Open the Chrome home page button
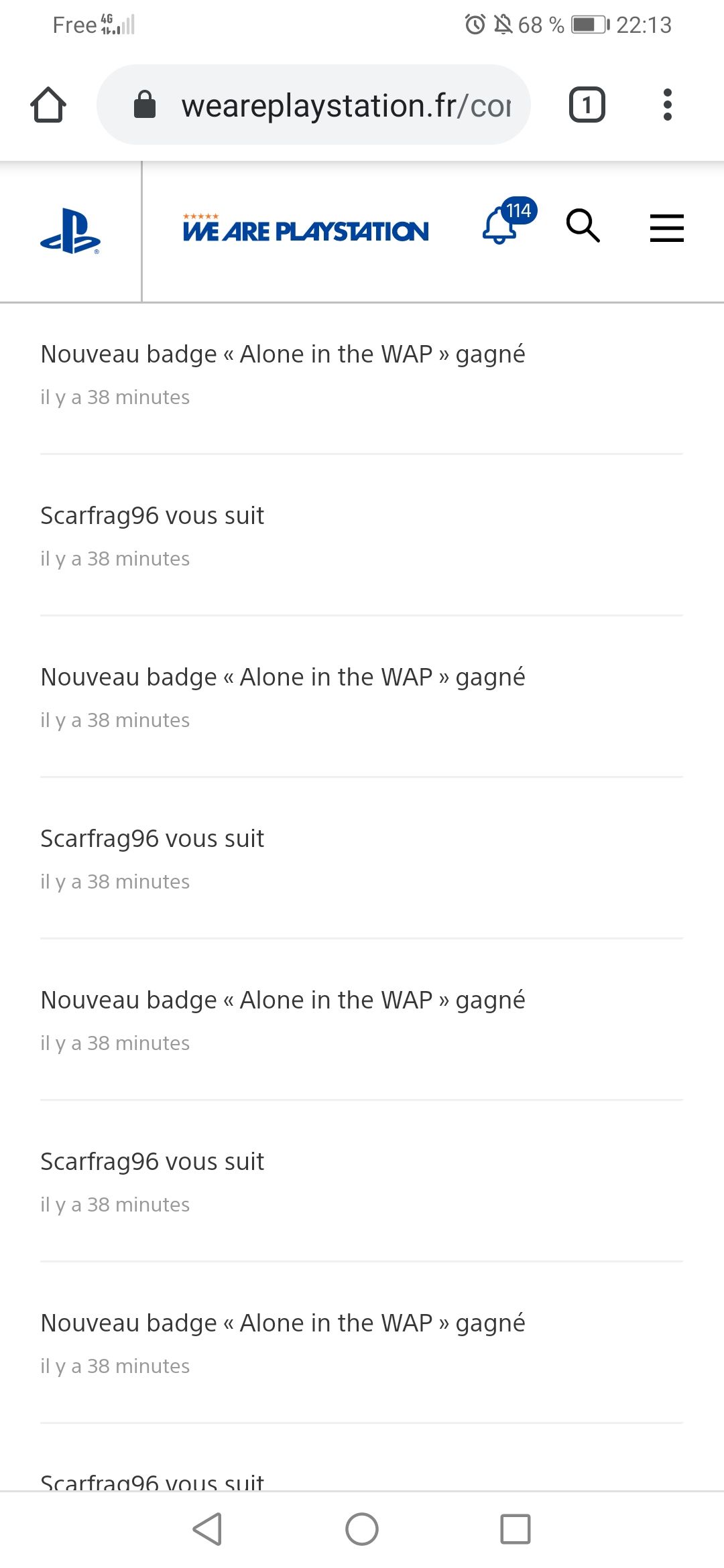 pos(48,105)
